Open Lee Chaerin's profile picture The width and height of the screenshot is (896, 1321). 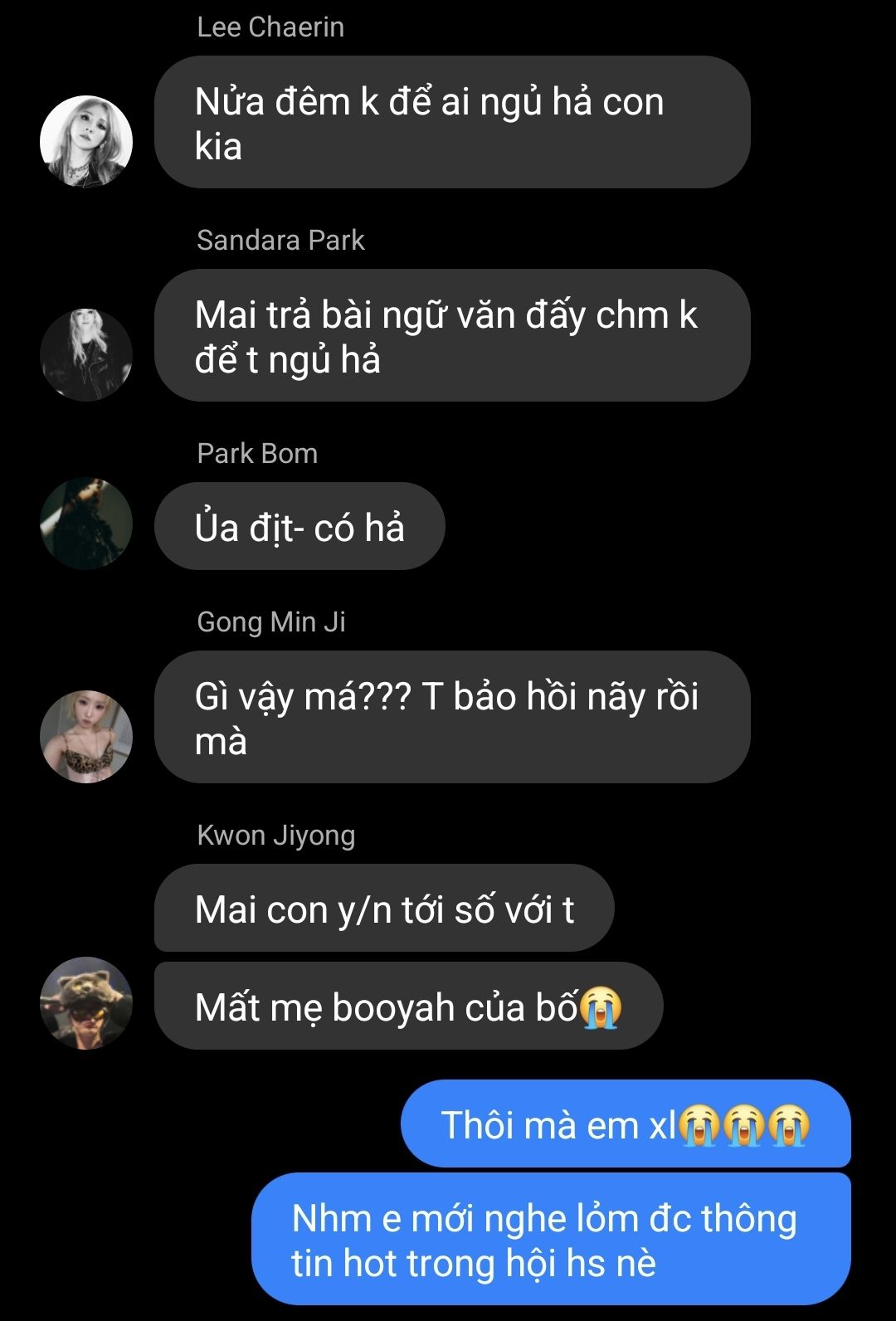click(86, 142)
